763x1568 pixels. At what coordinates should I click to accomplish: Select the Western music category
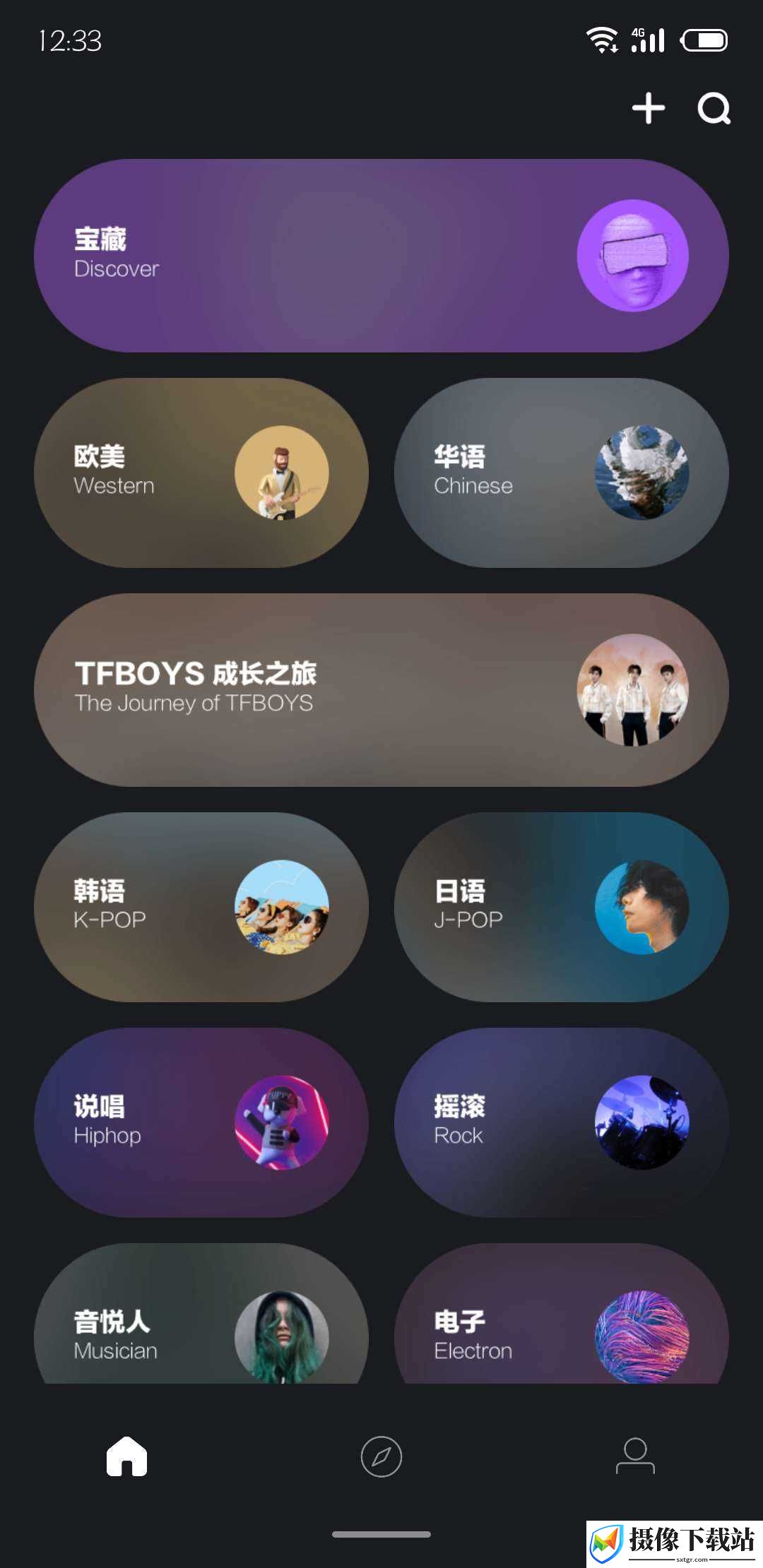coord(201,473)
